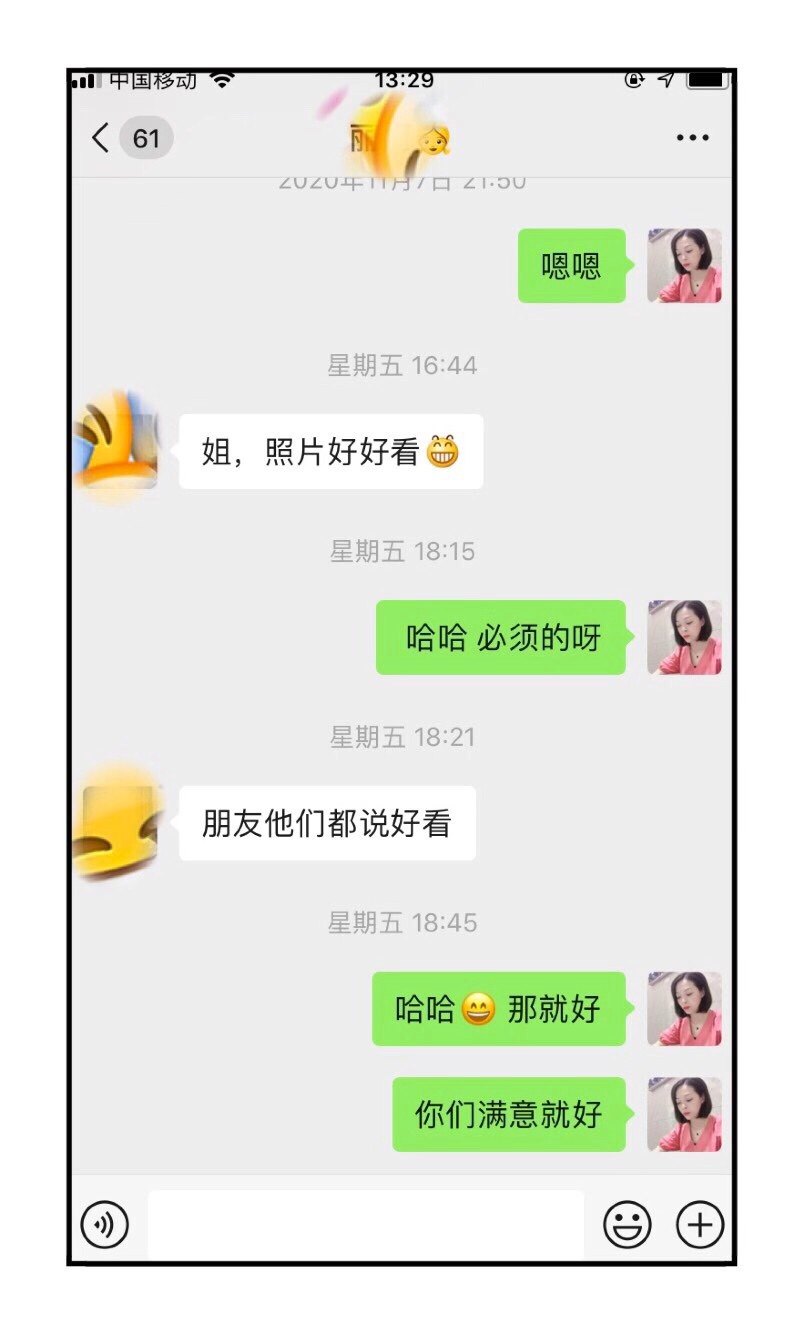This screenshot has width=804, height=1334.
Task: Open profile avatar beside 嗯嗯 message
Action: click(x=684, y=266)
